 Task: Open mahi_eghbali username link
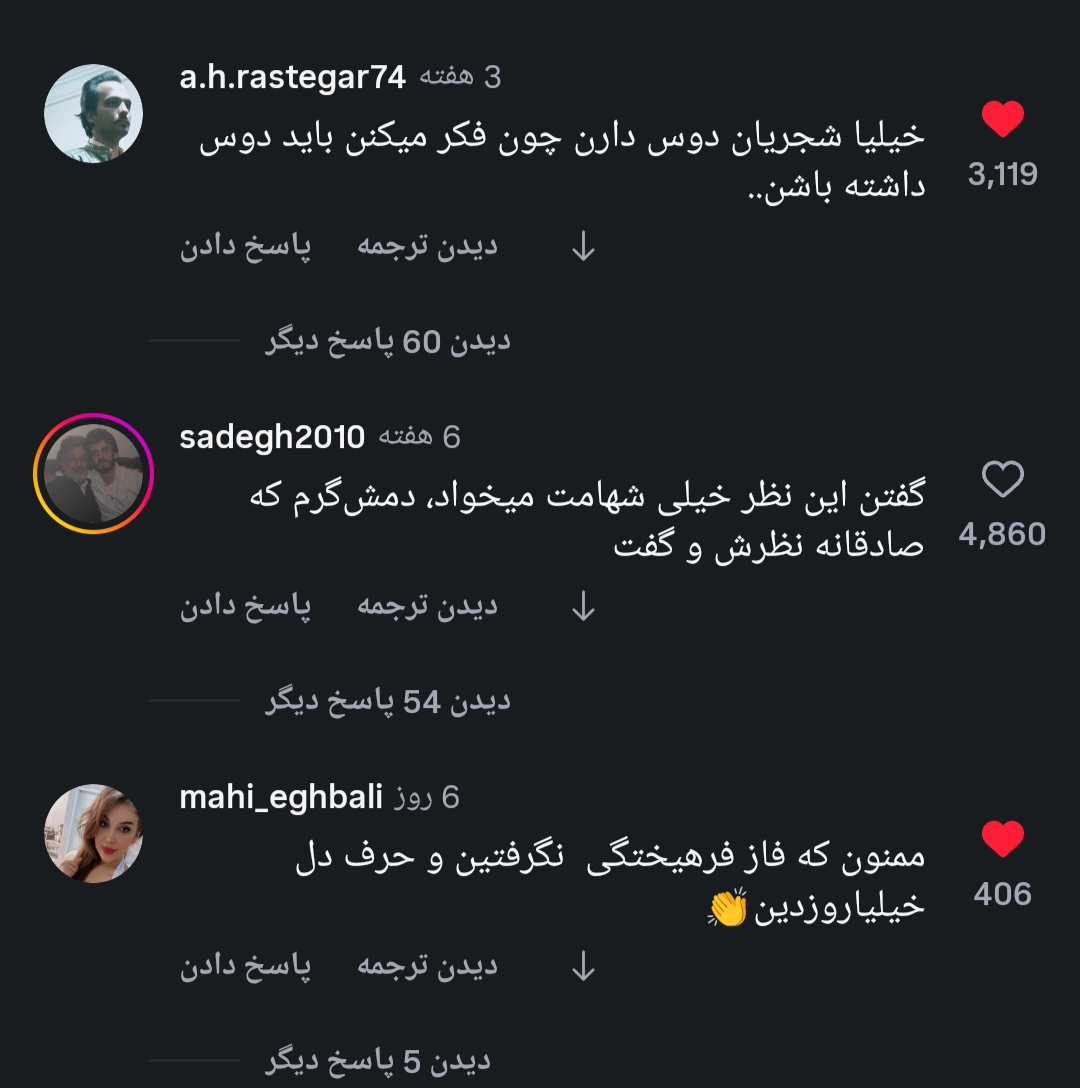point(281,797)
